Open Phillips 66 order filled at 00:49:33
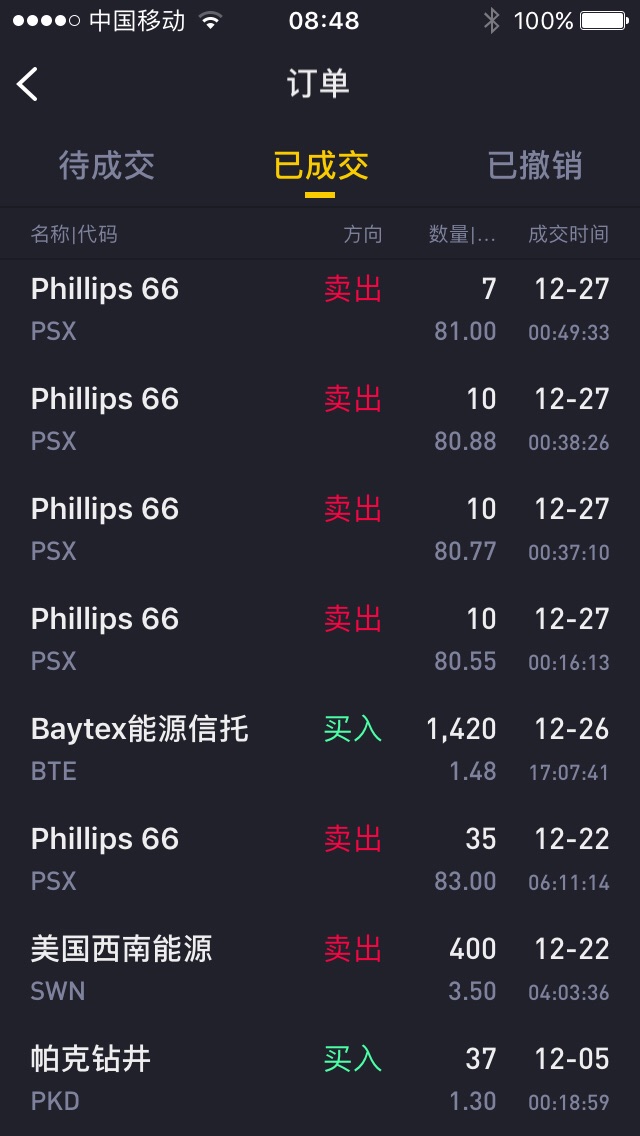The height and width of the screenshot is (1136, 640). point(320,310)
